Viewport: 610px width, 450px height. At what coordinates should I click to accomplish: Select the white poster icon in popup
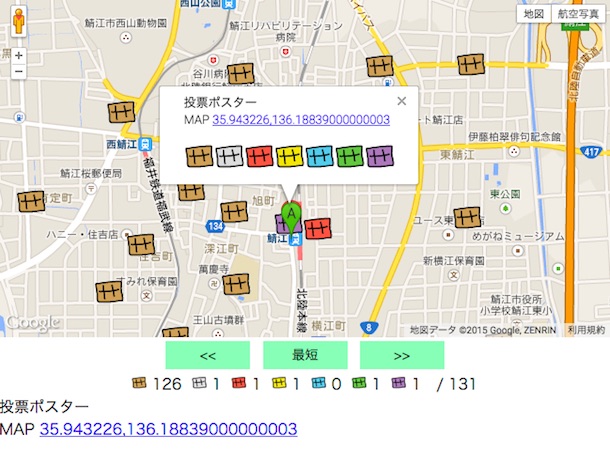(x=230, y=156)
